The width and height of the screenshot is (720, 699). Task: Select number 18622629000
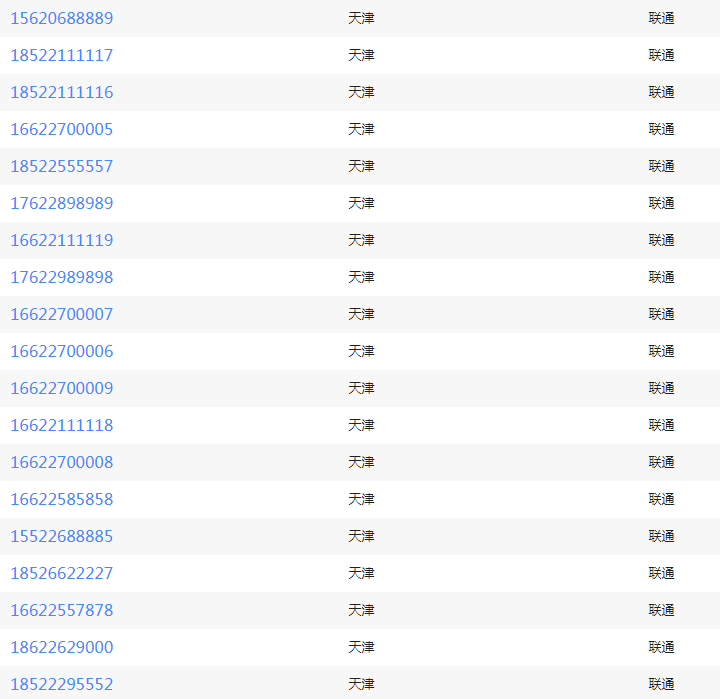(x=61, y=647)
